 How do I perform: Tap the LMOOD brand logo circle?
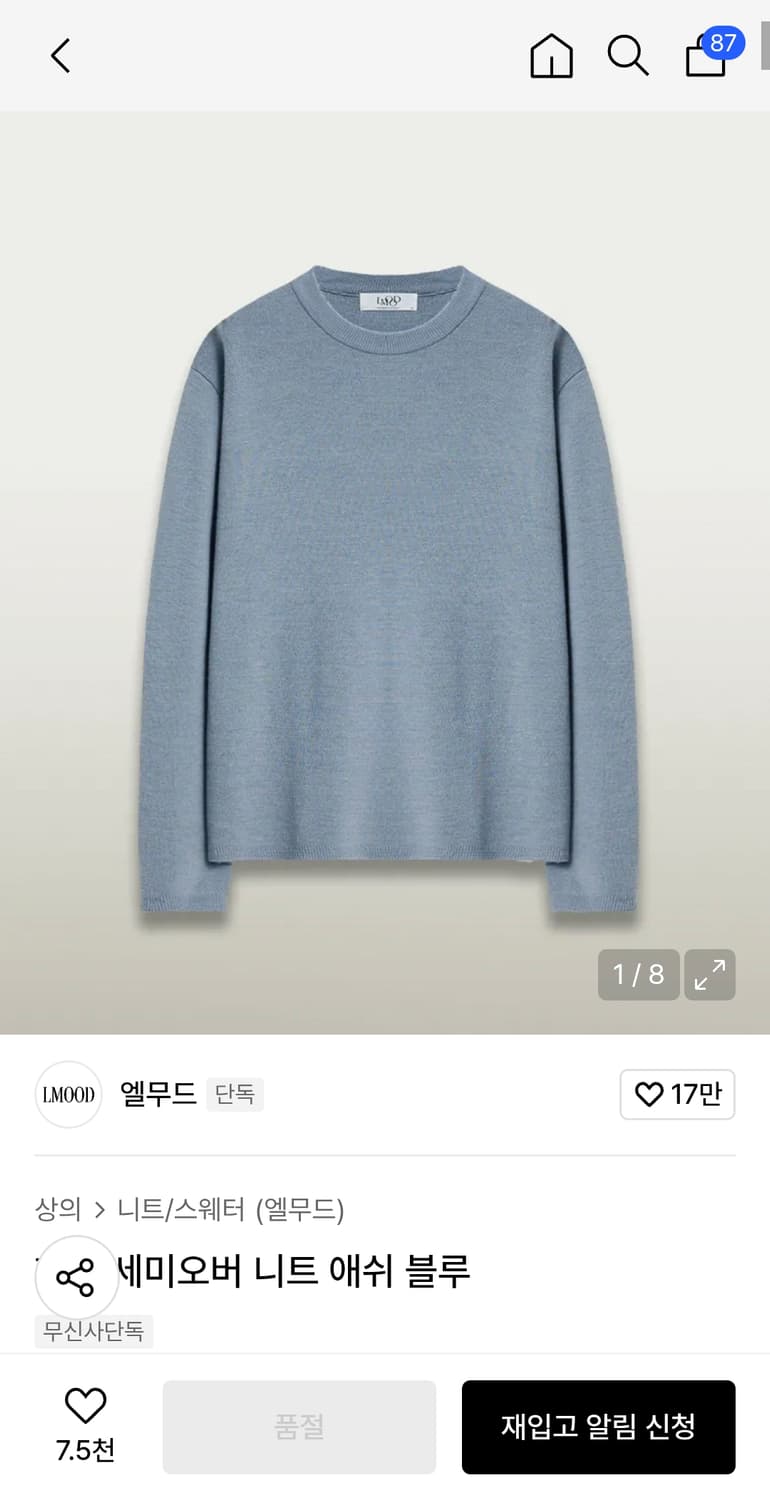[x=68, y=1095]
